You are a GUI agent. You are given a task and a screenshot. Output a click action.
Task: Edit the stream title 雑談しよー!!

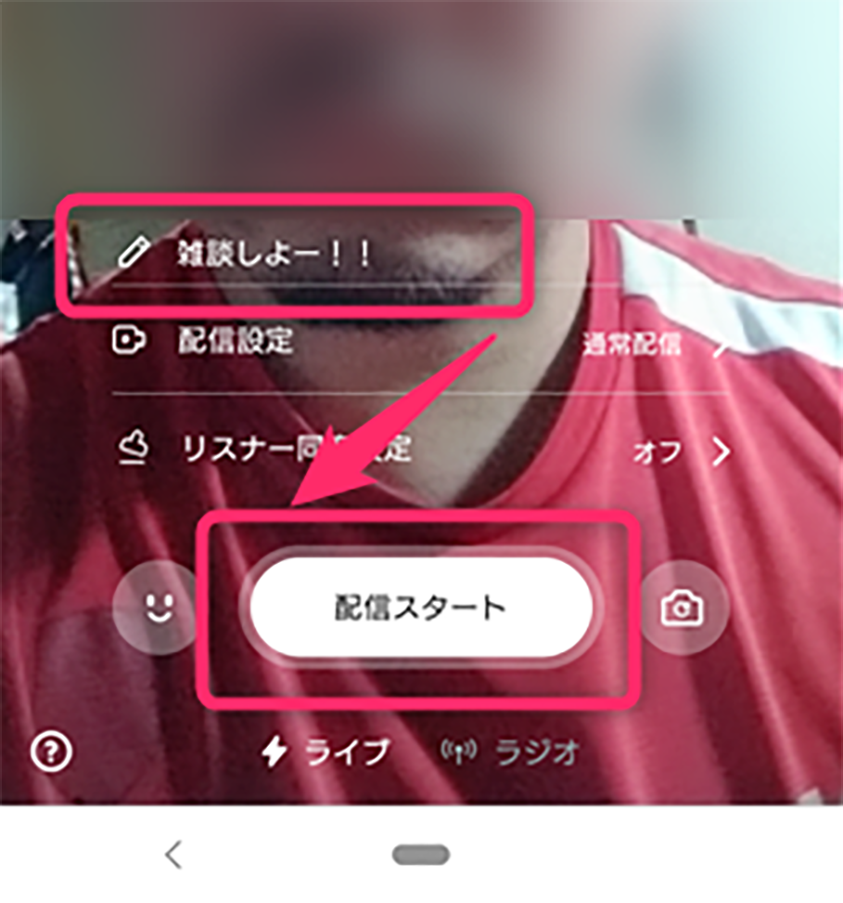pos(270,253)
